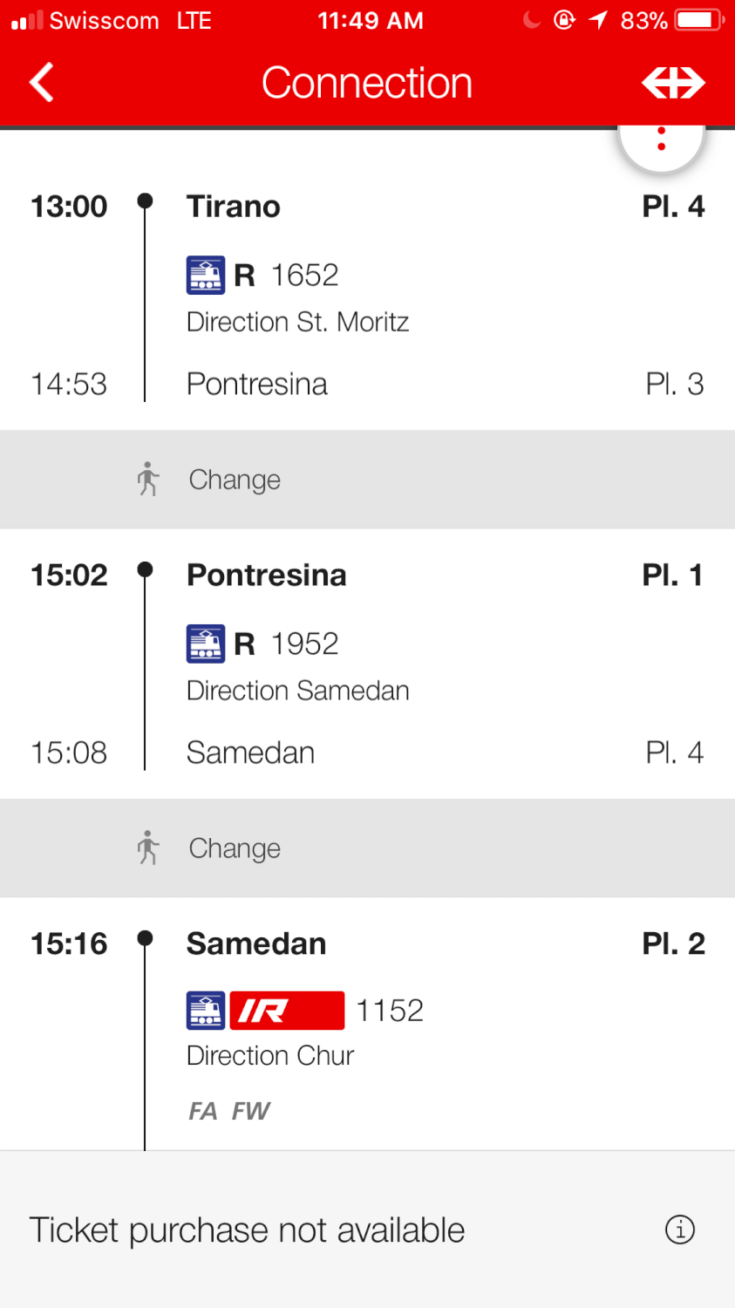Go back using the left arrow
The width and height of the screenshot is (735, 1308).
41,82
